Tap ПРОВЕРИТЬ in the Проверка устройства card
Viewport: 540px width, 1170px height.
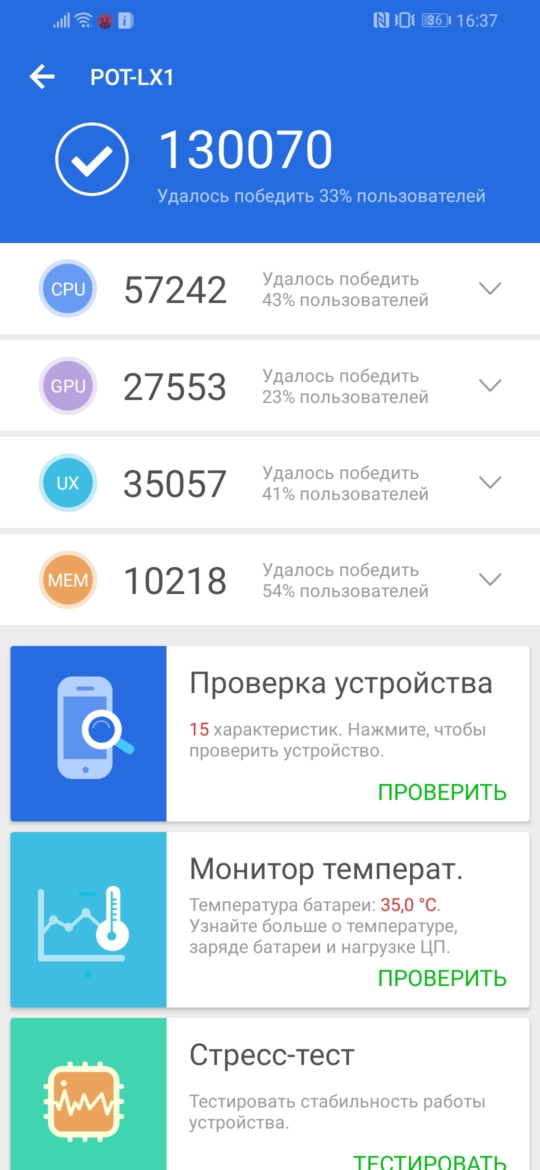coord(442,792)
